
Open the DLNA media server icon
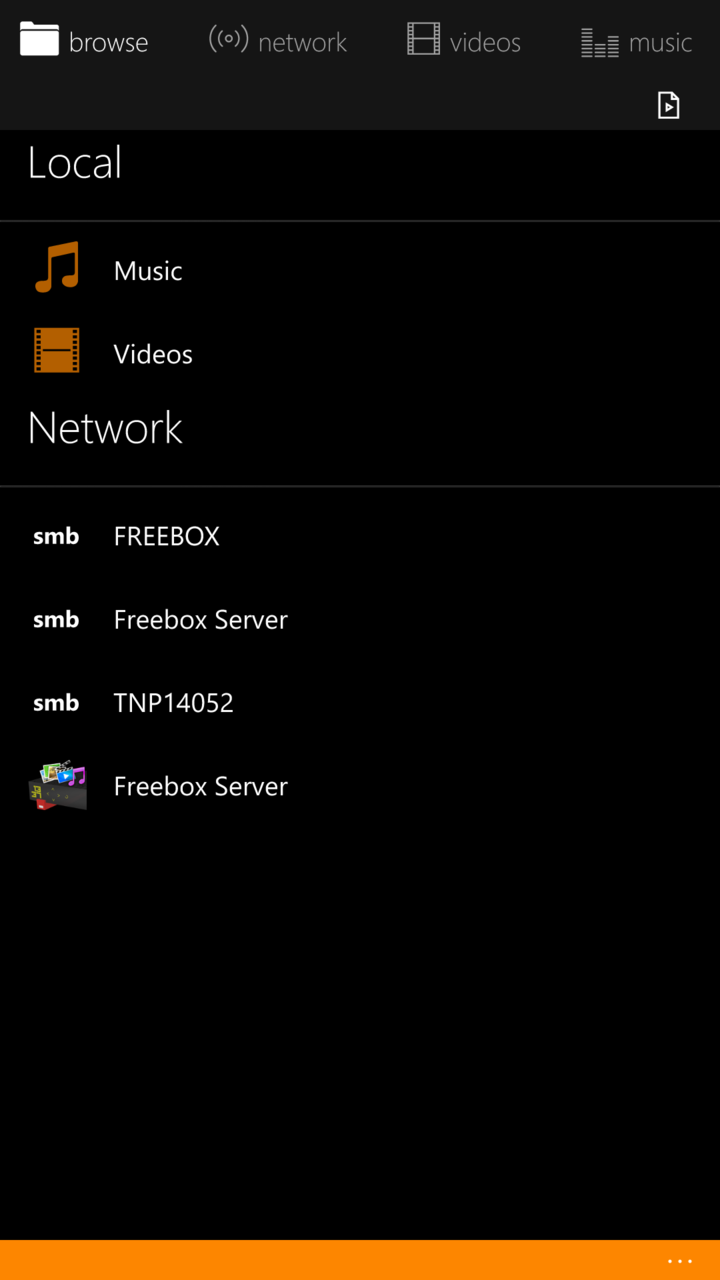pos(57,785)
